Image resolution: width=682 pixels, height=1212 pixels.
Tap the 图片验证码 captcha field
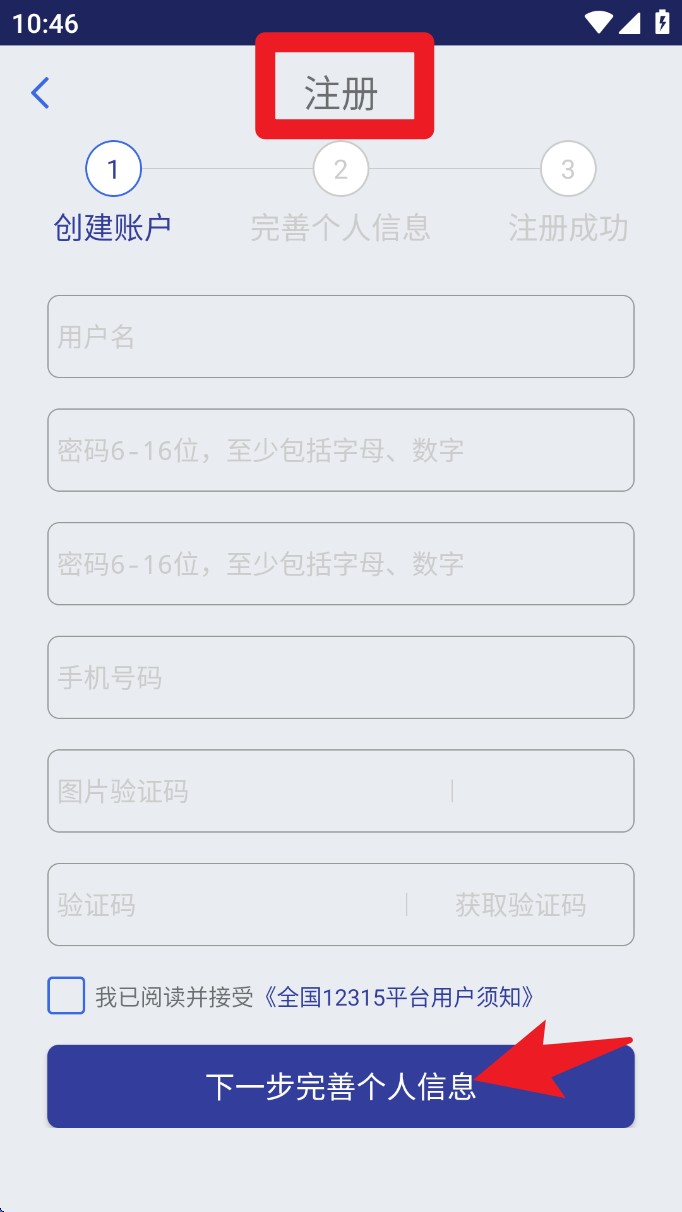(x=250, y=792)
